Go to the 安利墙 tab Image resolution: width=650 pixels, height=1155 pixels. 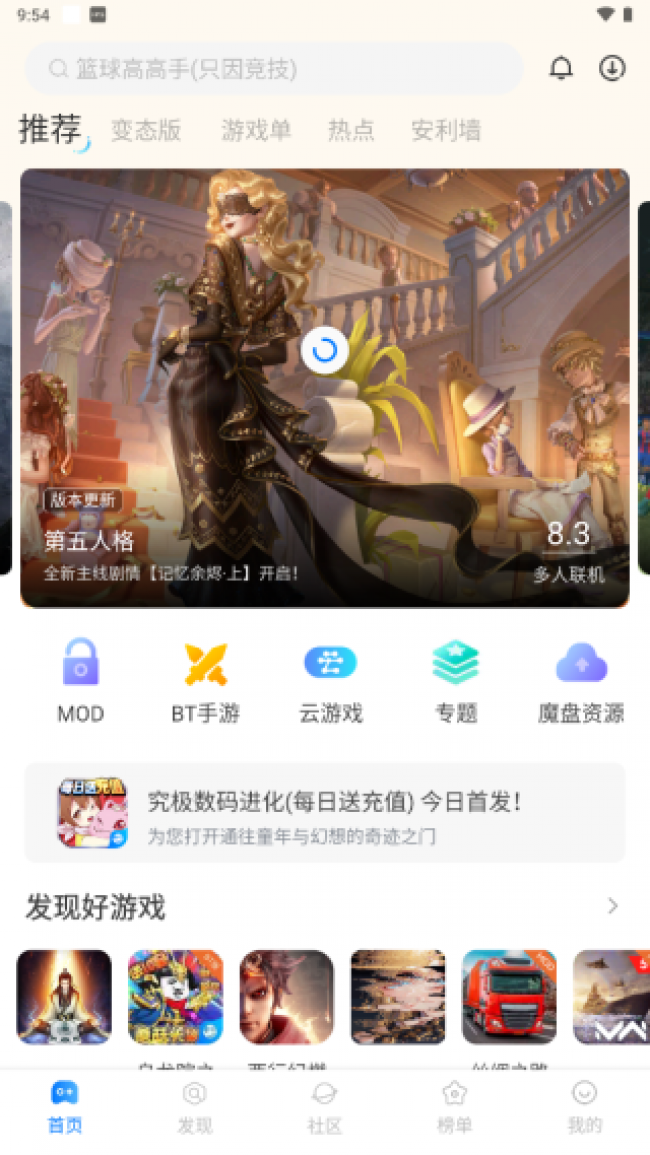coord(446,130)
